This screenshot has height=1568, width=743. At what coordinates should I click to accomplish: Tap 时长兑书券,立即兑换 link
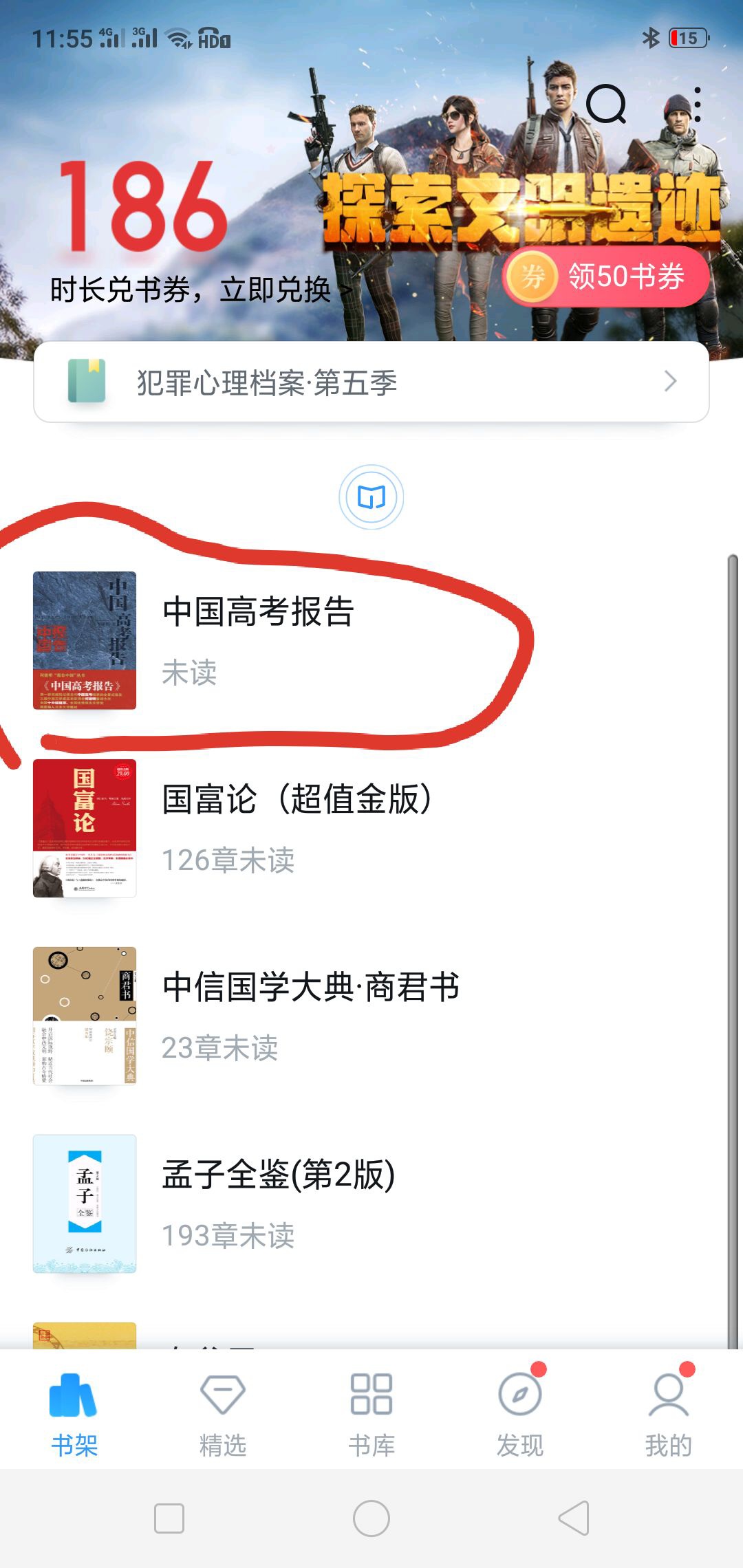click(x=200, y=290)
